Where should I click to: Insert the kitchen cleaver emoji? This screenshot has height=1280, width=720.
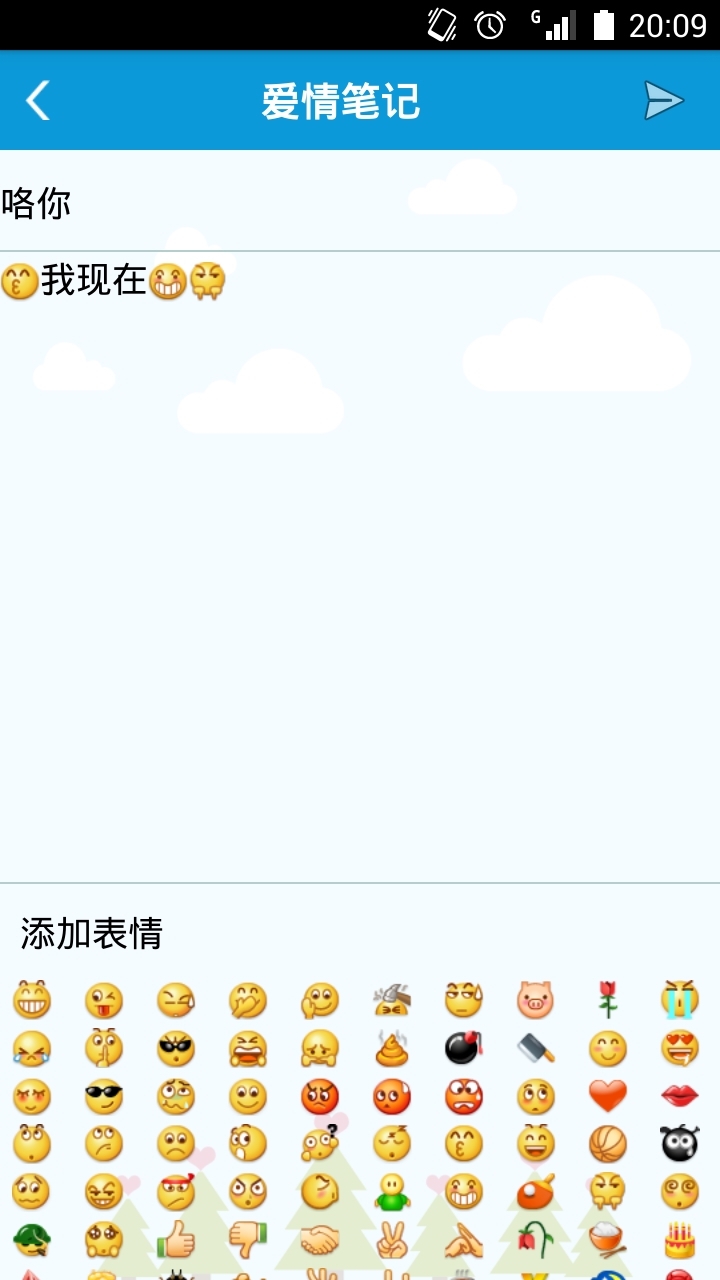[x=535, y=1048]
